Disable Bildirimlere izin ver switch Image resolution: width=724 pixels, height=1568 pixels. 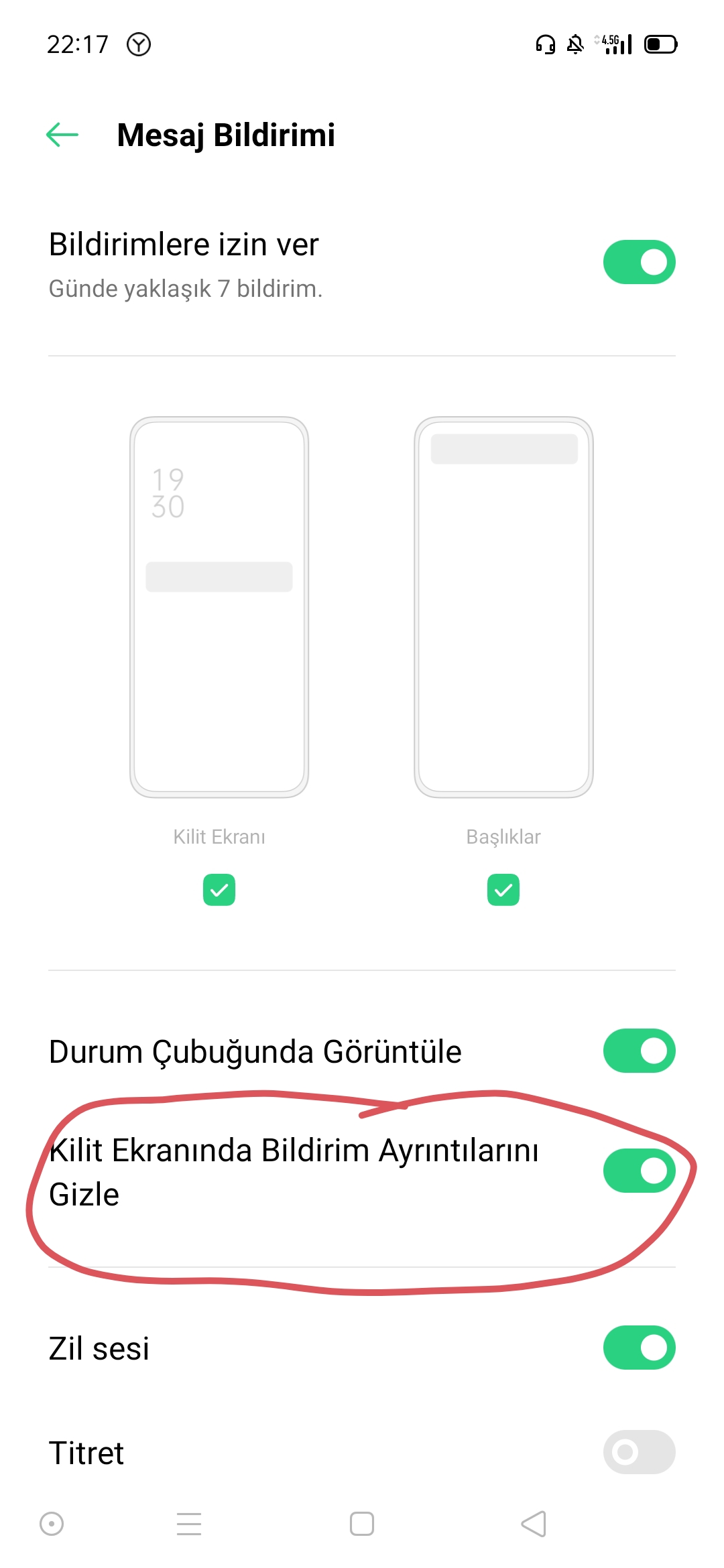click(639, 262)
